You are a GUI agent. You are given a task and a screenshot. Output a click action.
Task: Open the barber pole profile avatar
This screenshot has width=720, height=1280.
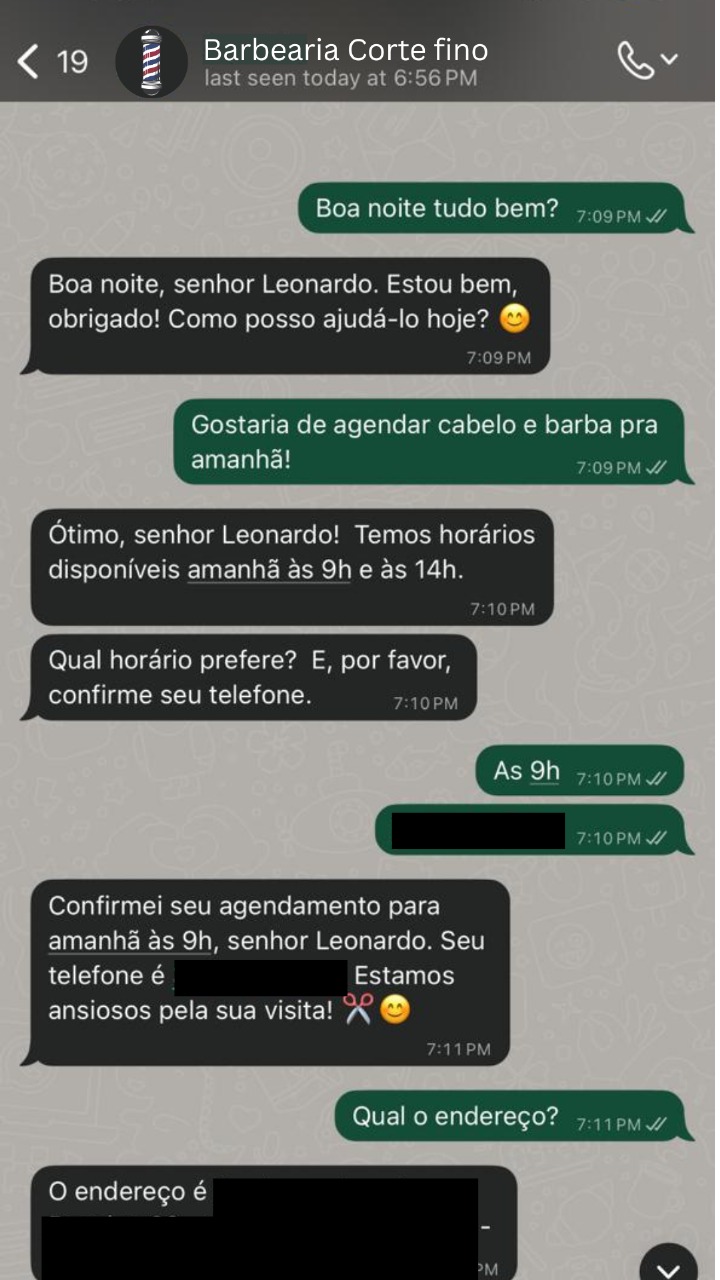click(151, 60)
